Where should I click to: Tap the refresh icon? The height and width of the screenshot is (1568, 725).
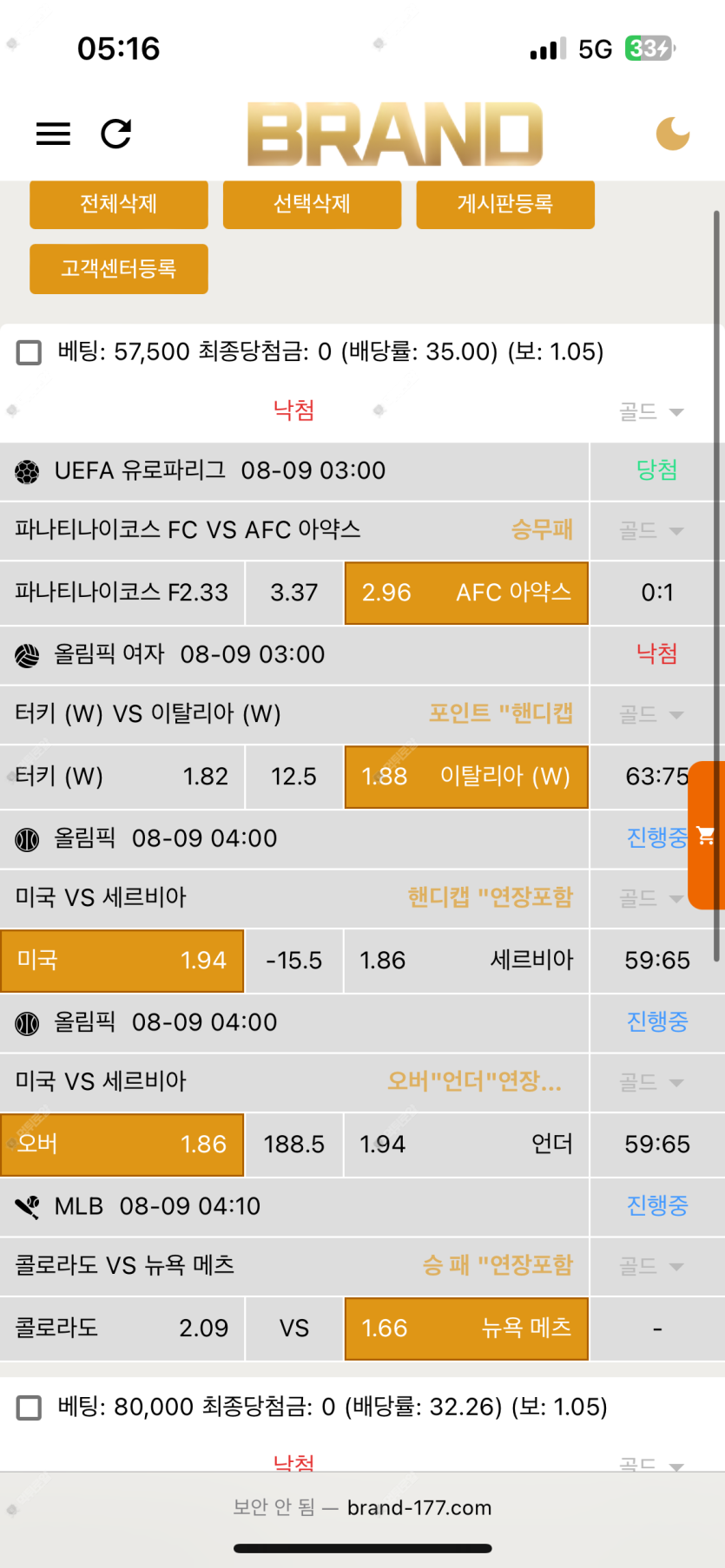[x=116, y=134]
